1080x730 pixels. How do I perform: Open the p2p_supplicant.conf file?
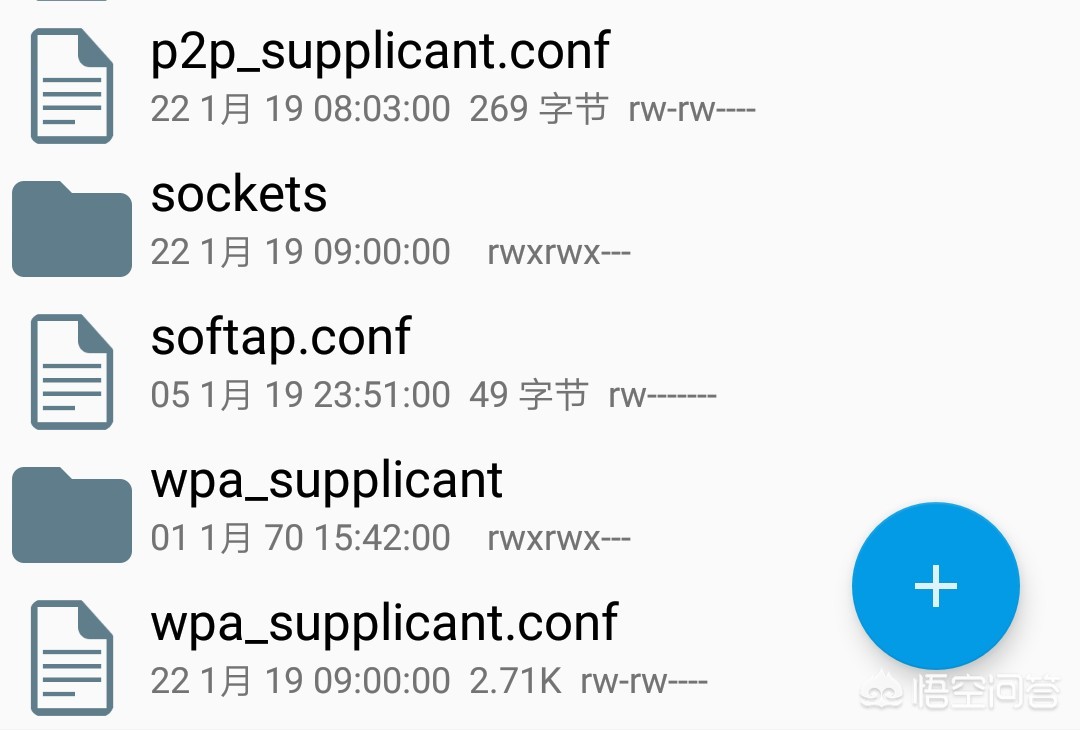coord(380,52)
